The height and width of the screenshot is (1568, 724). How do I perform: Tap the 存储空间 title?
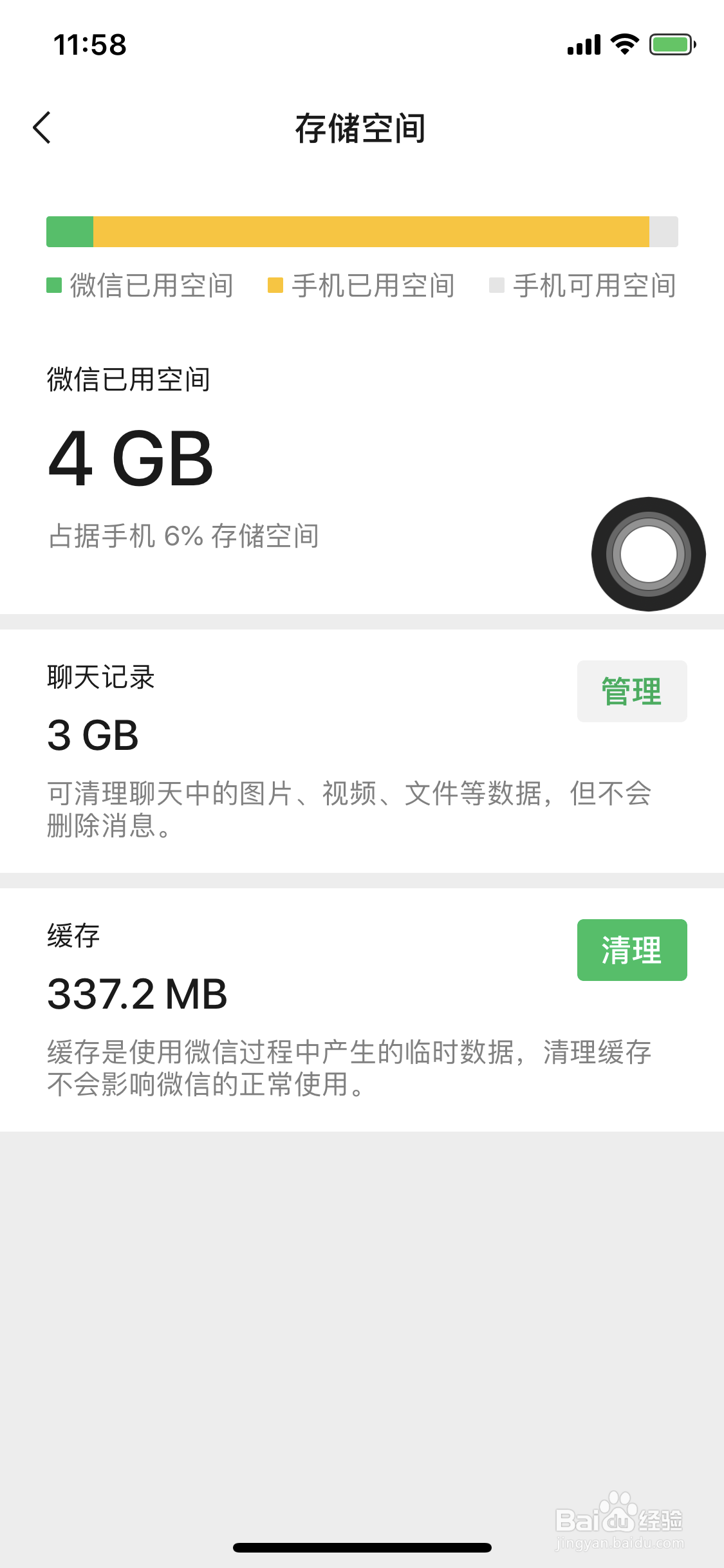pos(362,127)
